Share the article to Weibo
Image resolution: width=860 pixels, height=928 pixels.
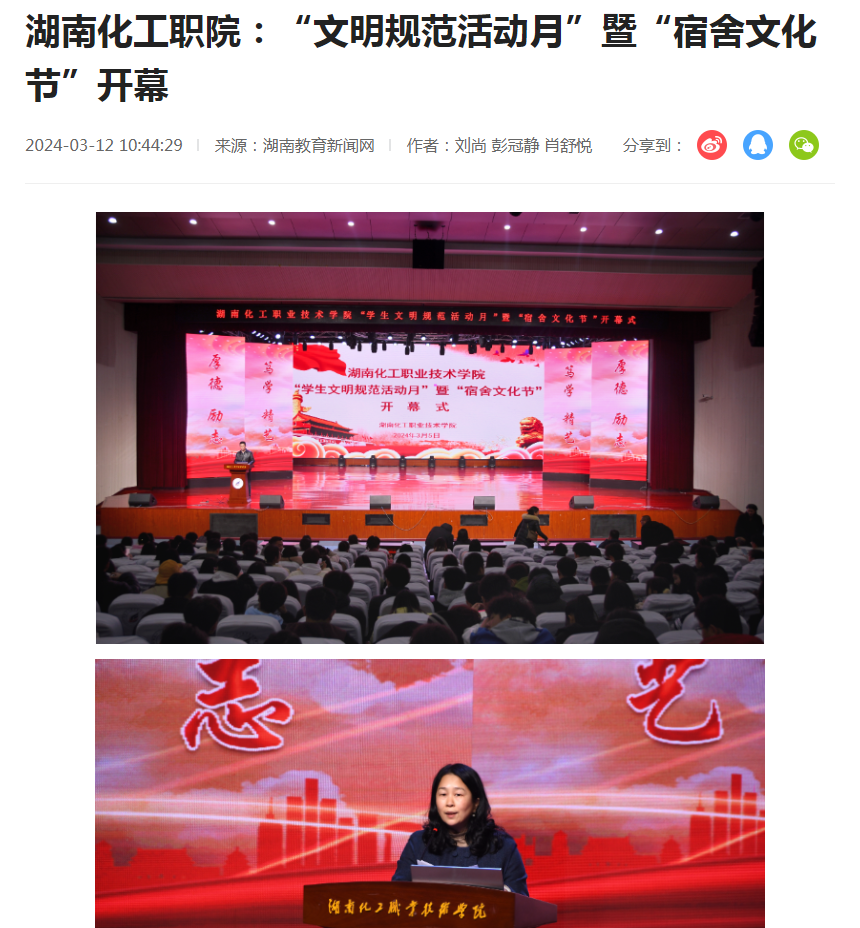tap(712, 145)
